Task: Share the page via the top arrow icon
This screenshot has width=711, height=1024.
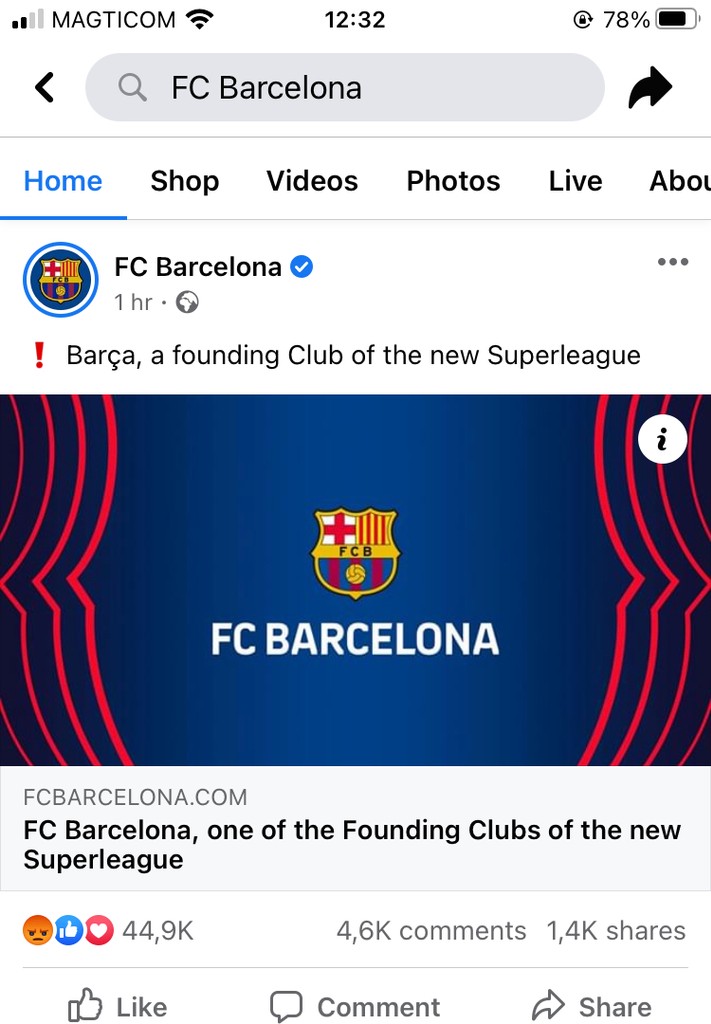Action: [x=651, y=89]
